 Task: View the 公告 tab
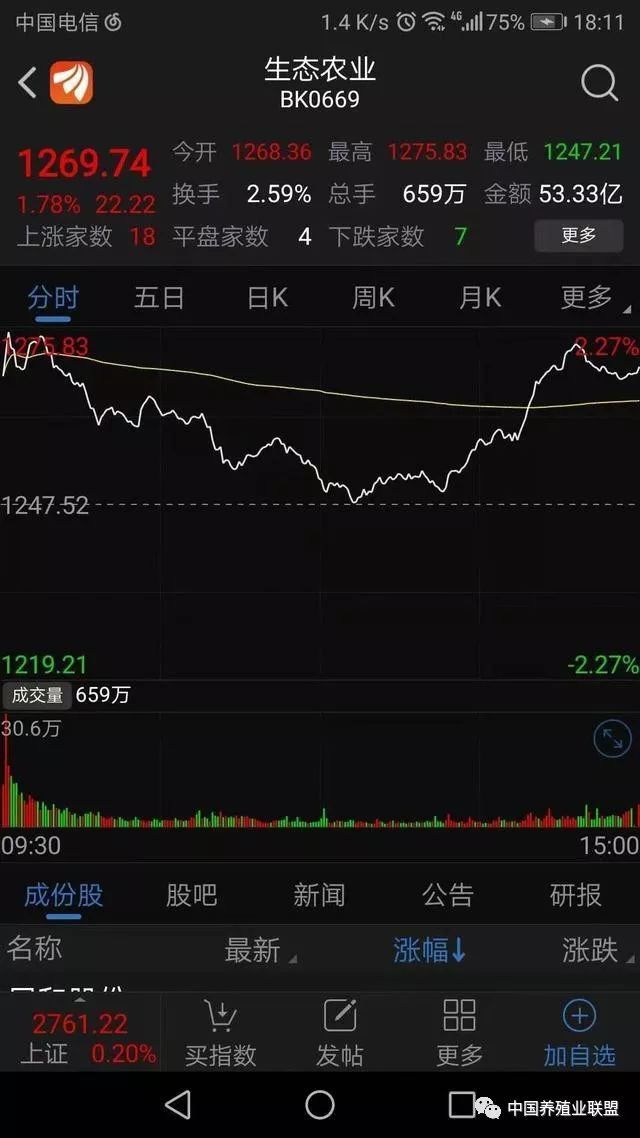(447, 895)
